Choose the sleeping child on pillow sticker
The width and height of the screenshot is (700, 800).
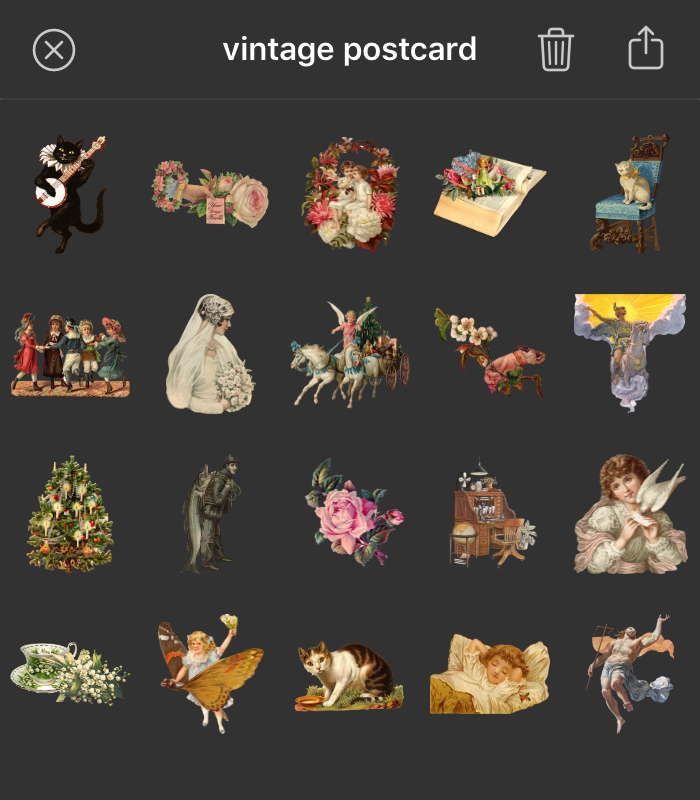[x=491, y=674]
